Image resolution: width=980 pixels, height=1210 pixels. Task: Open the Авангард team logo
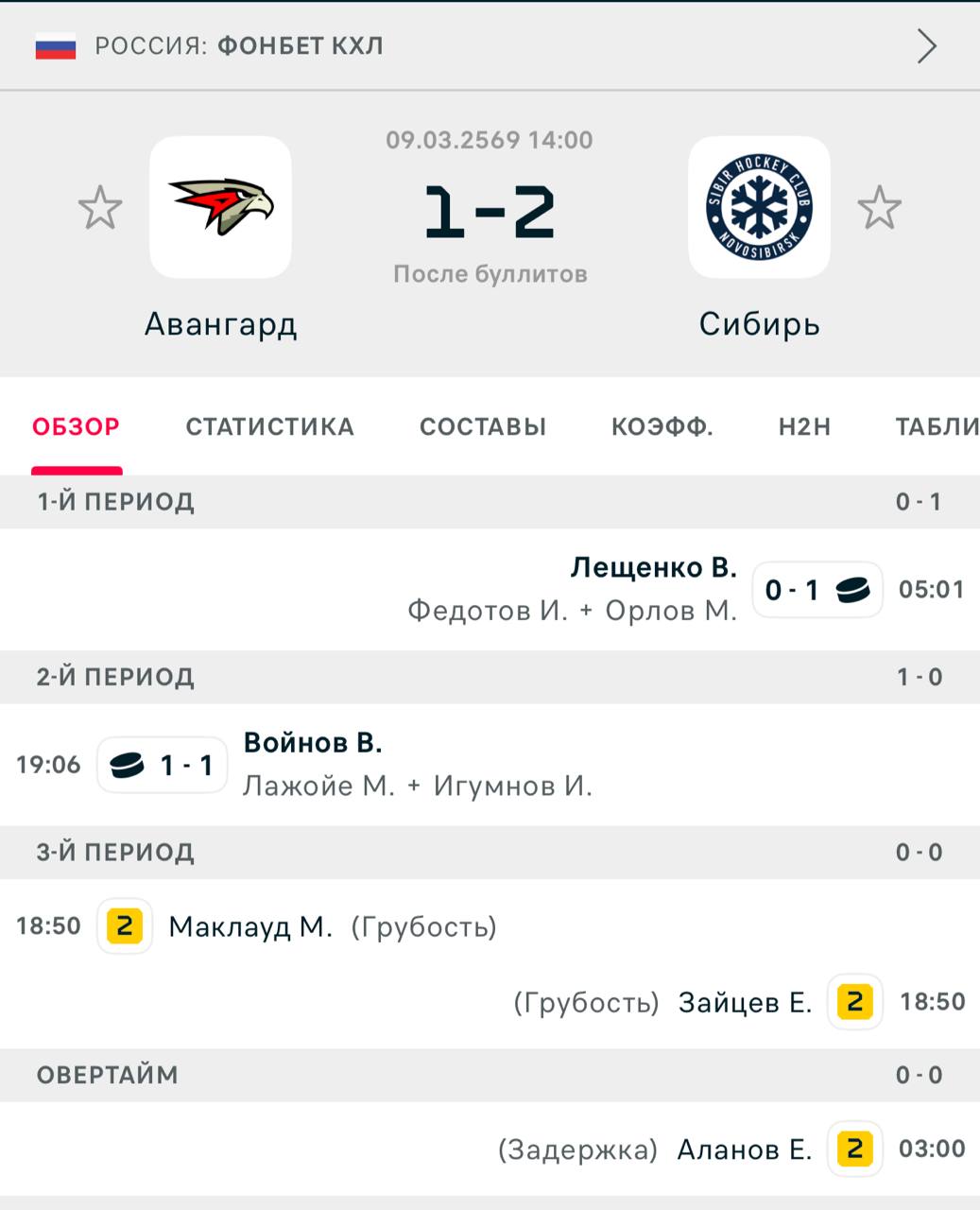point(220,207)
